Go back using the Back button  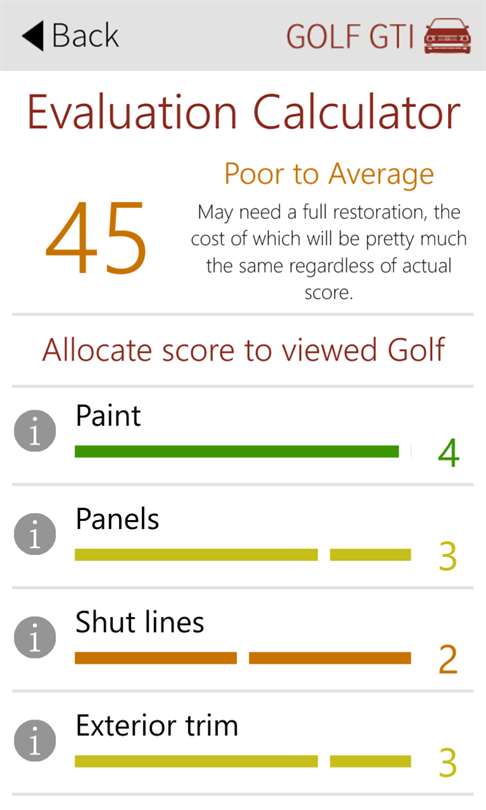70,36
